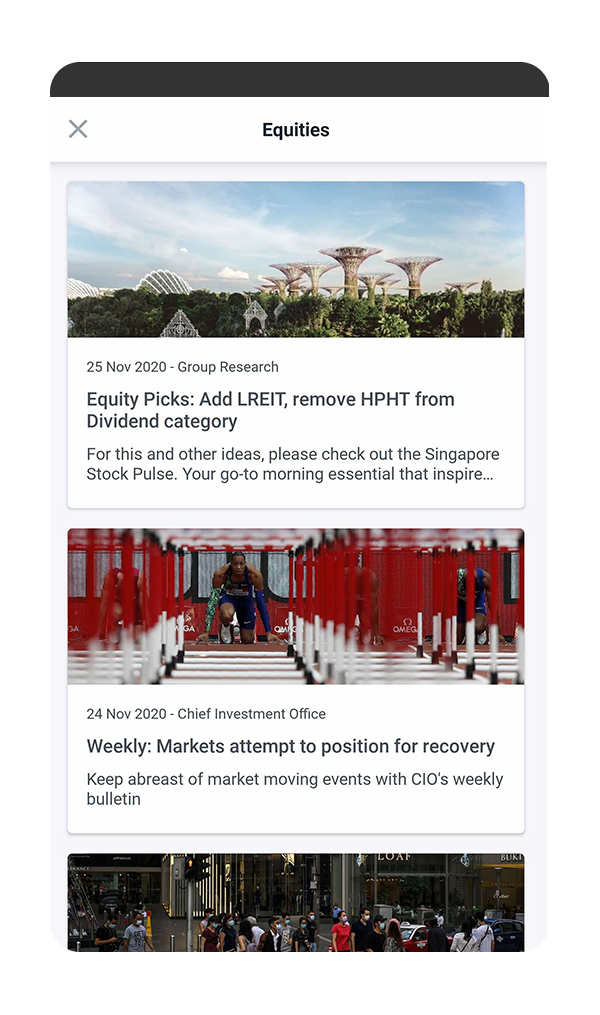Close the Equities screen
Image resolution: width=600 pixels, height=1015 pixels.
[78, 129]
